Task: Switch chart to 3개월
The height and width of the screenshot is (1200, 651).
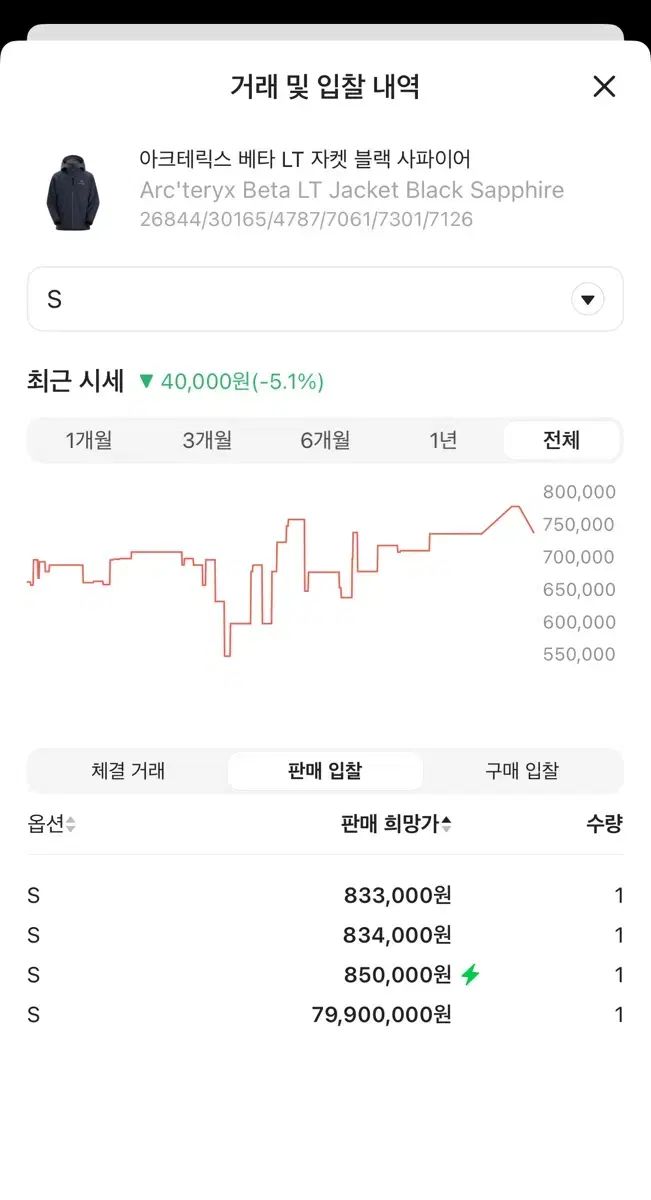Action: click(x=207, y=440)
